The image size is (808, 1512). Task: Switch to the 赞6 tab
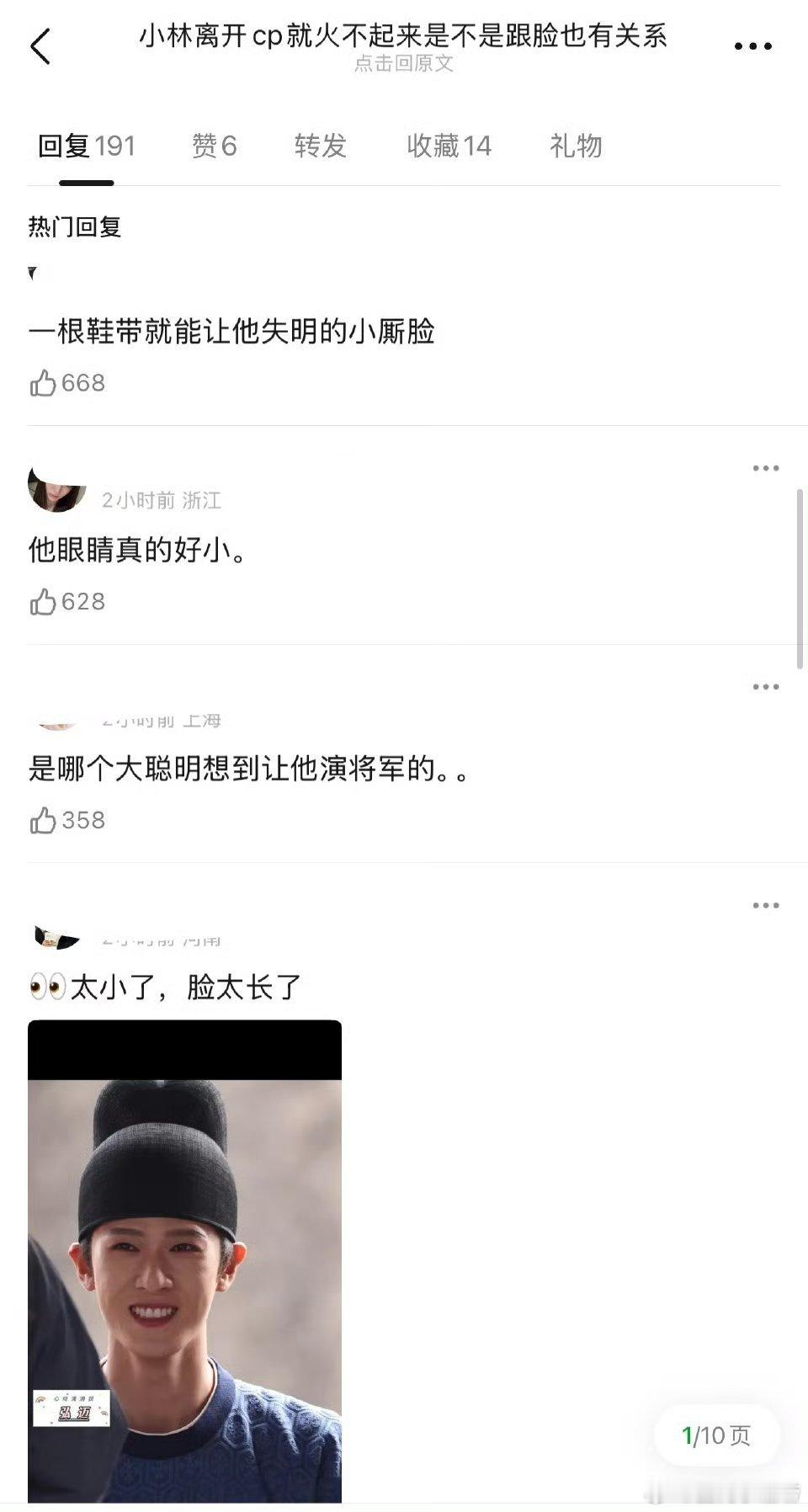(214, 146)
